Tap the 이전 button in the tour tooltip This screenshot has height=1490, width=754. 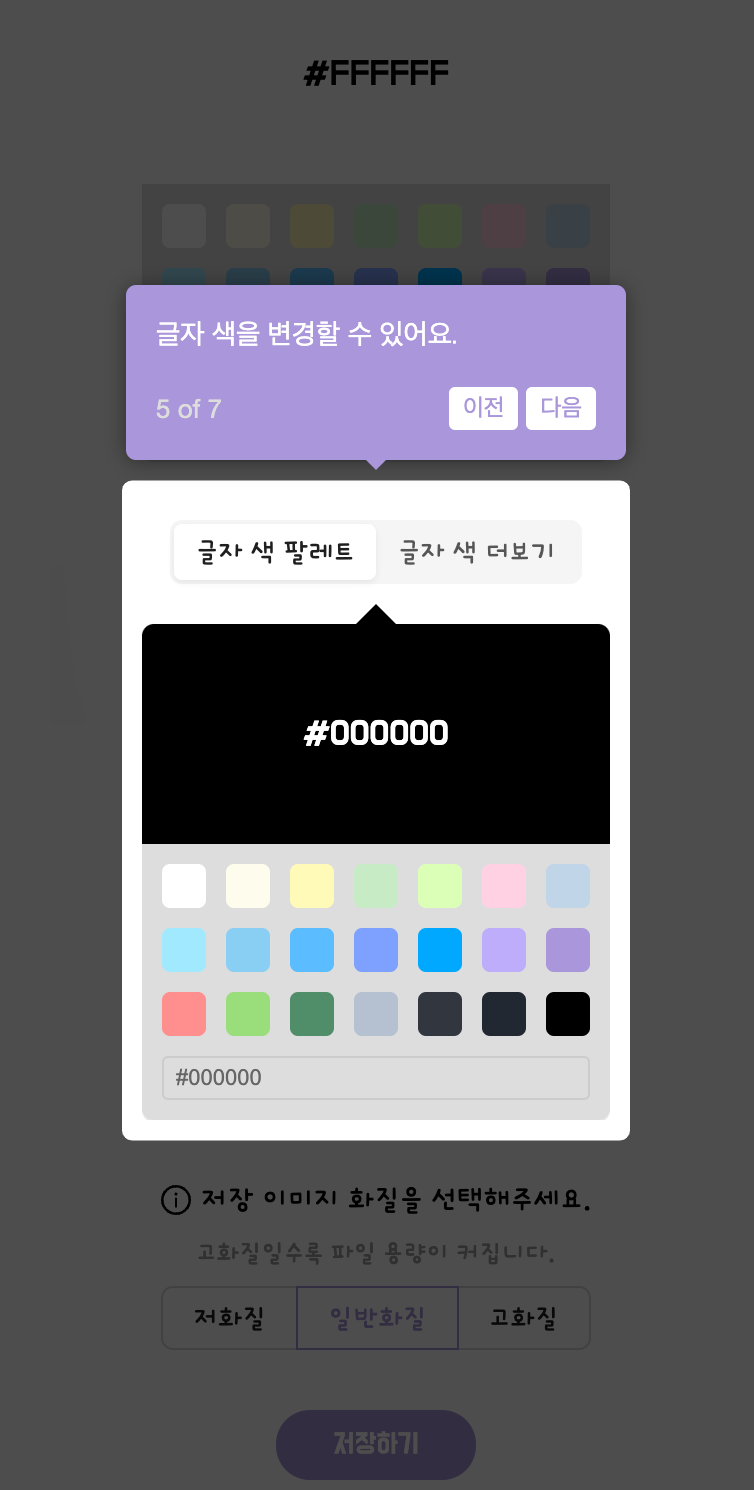pyautogui.click(x=483, y=408)
